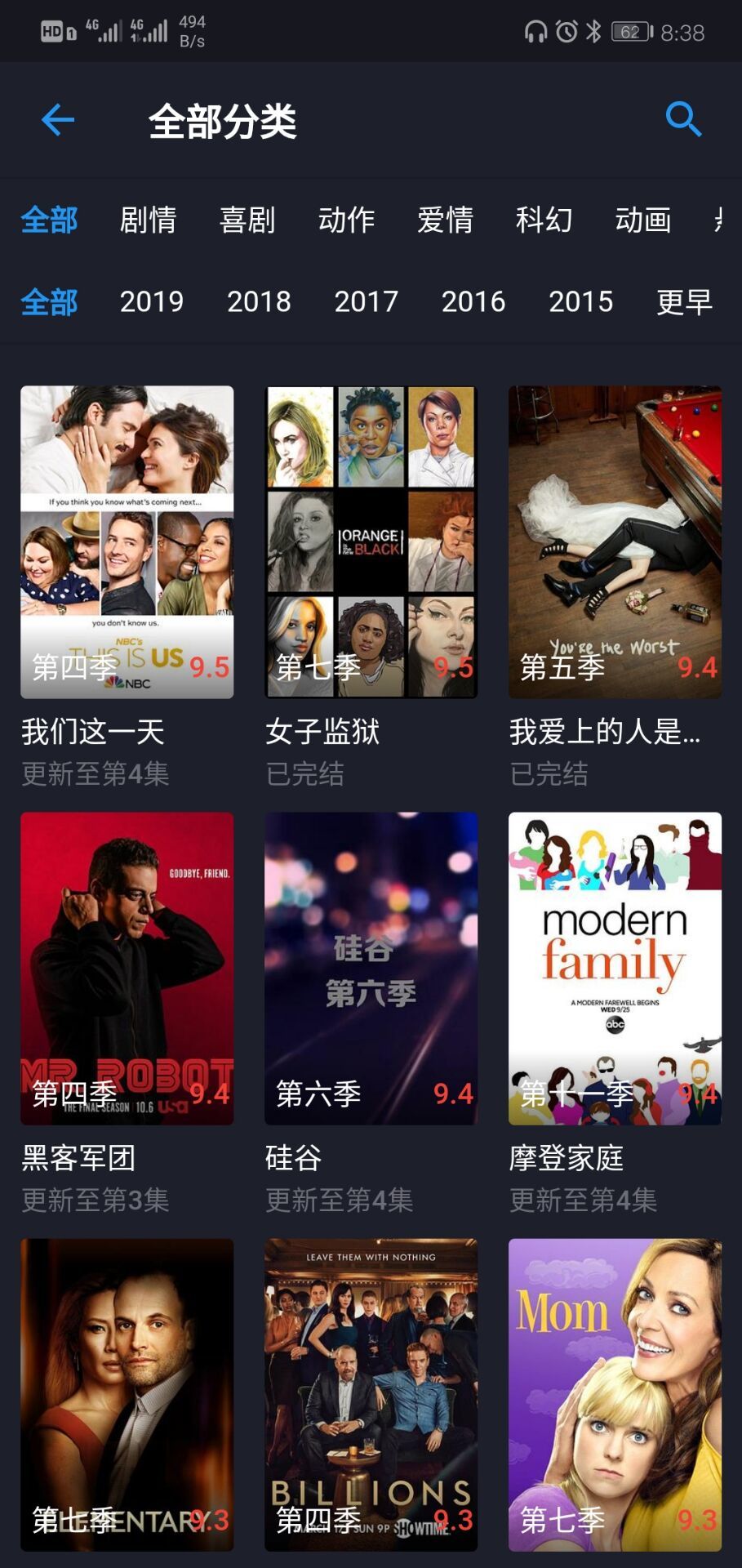Image resolution: width=742 pixels, height=1568 pixels.
Task: Filter shows by year 2019
Action: pos(152,301)
